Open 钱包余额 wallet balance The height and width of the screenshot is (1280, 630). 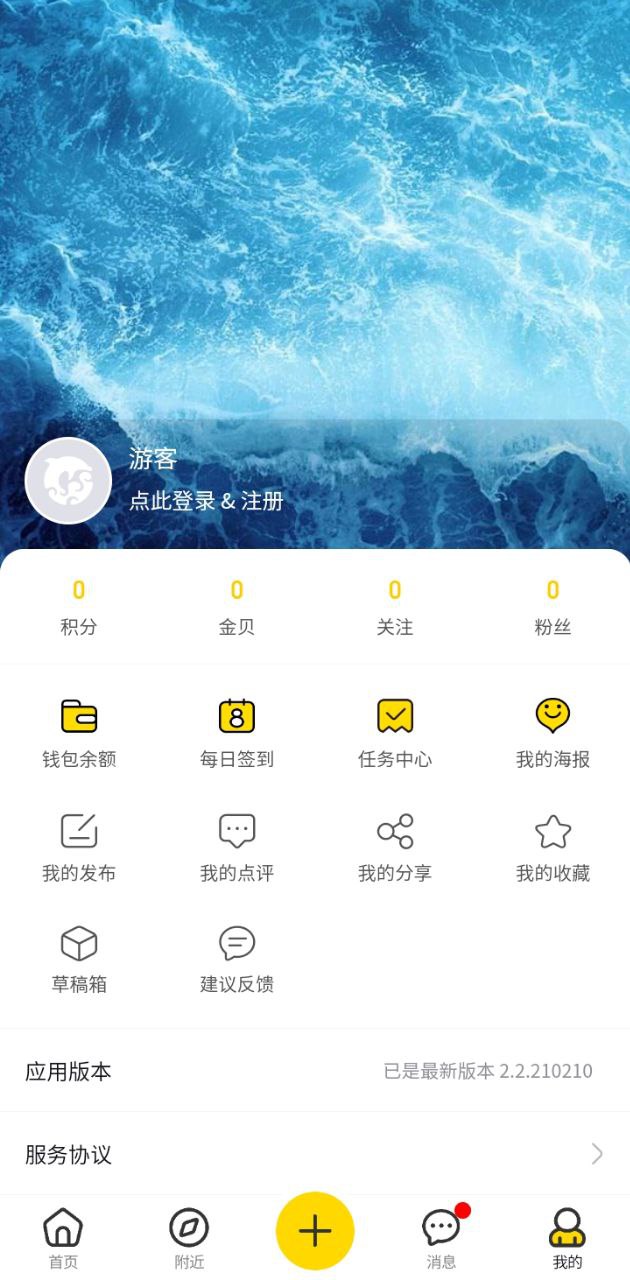pos(79,731)
